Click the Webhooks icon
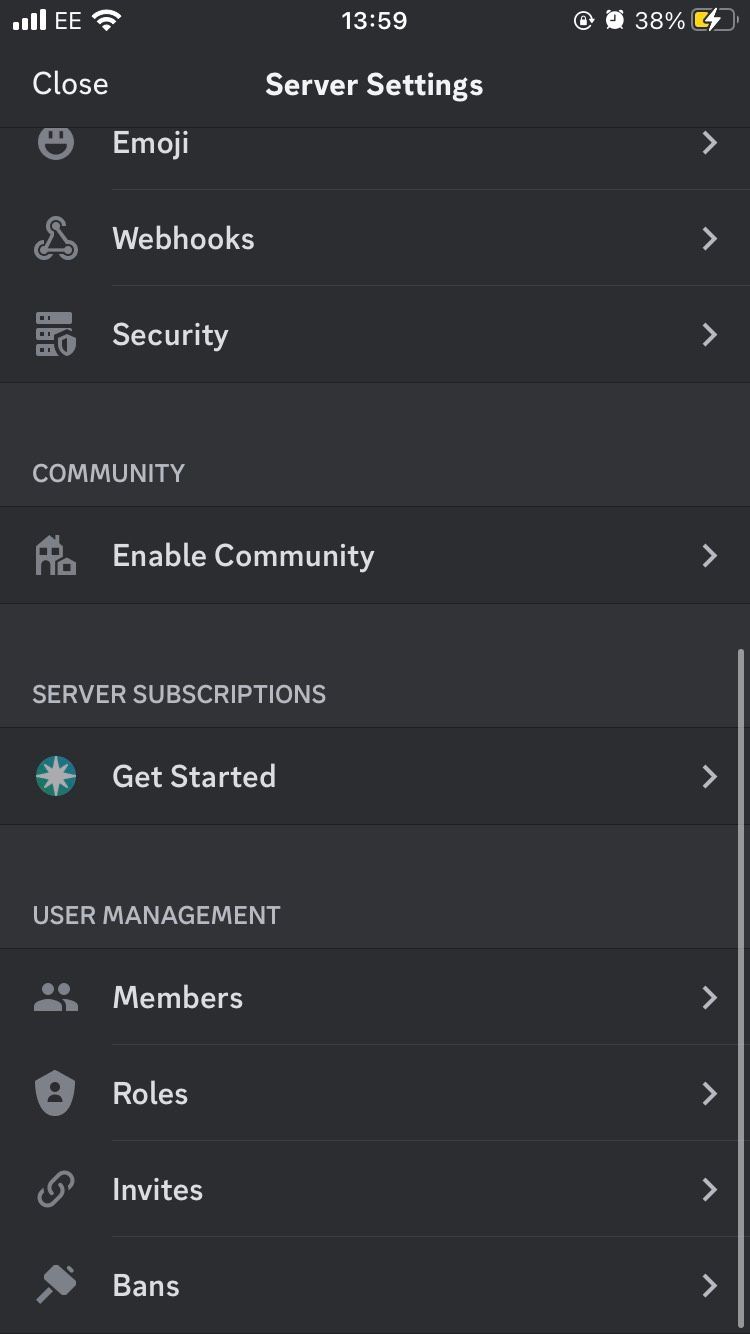The width and height of the screenshot is (750, 1334). click(54, 238)
